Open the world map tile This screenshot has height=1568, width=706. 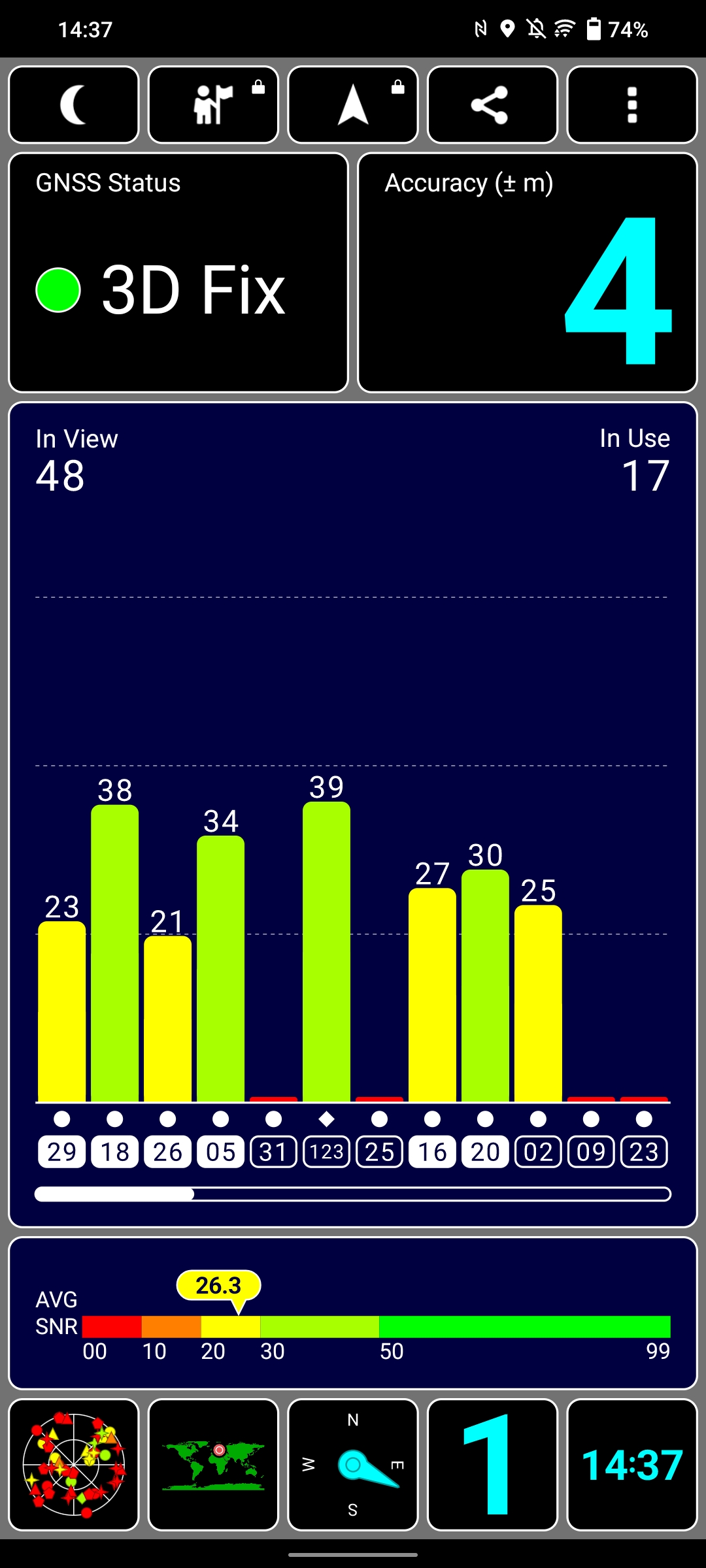point(213,1465)
